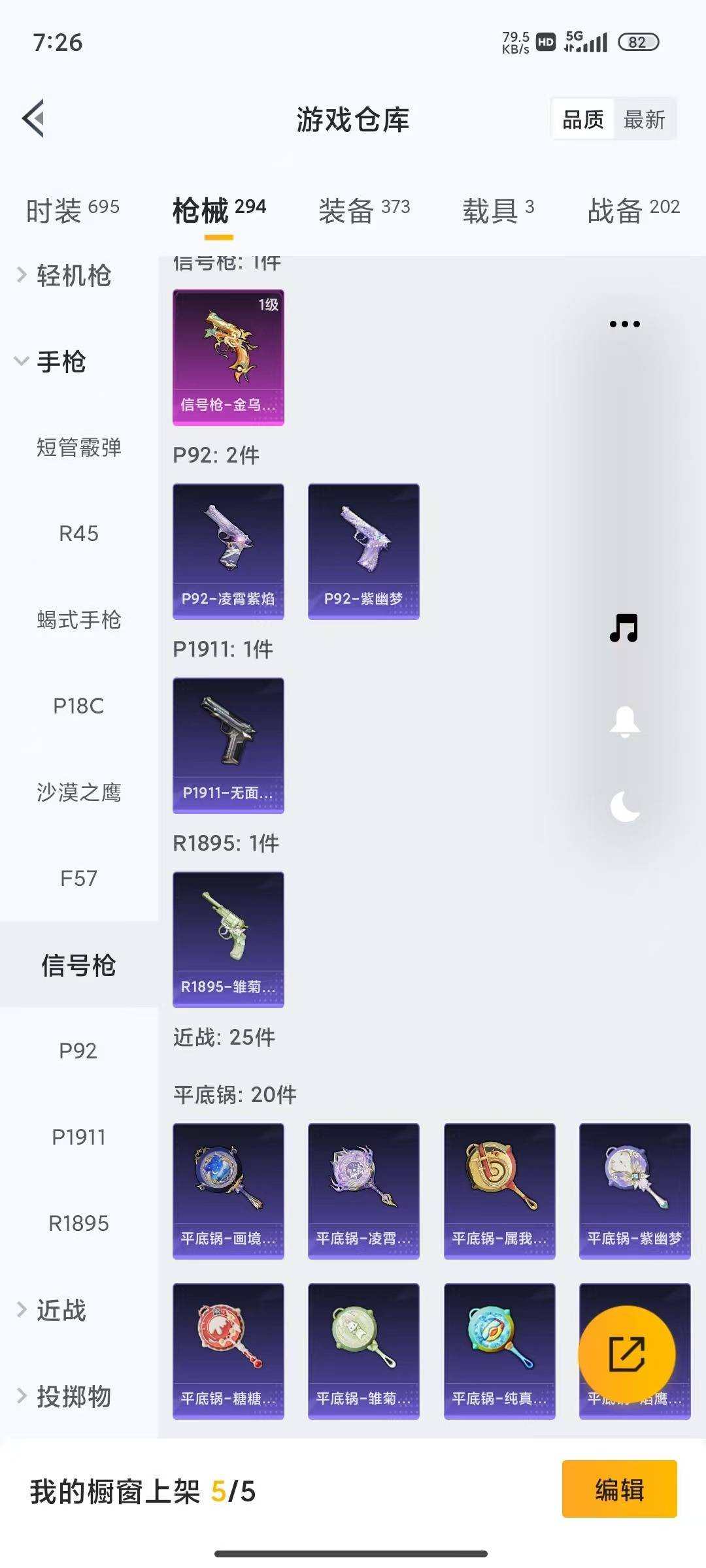Screen dimensions: 706x1568
Task: Select 沙漠之鹰 from the sidebar
Action: pos(78,793)
